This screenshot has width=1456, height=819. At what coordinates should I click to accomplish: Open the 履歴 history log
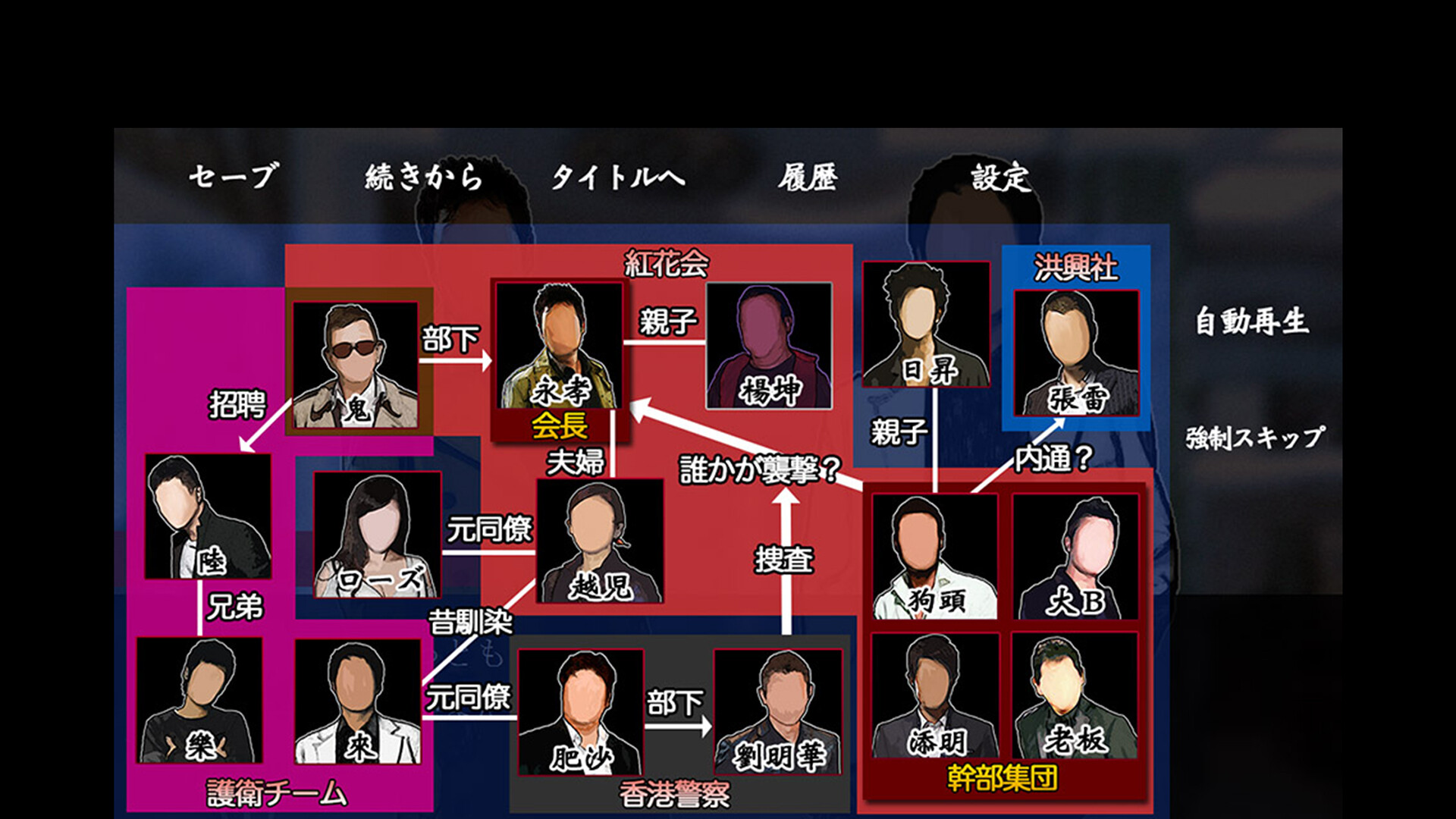point(807,177)
